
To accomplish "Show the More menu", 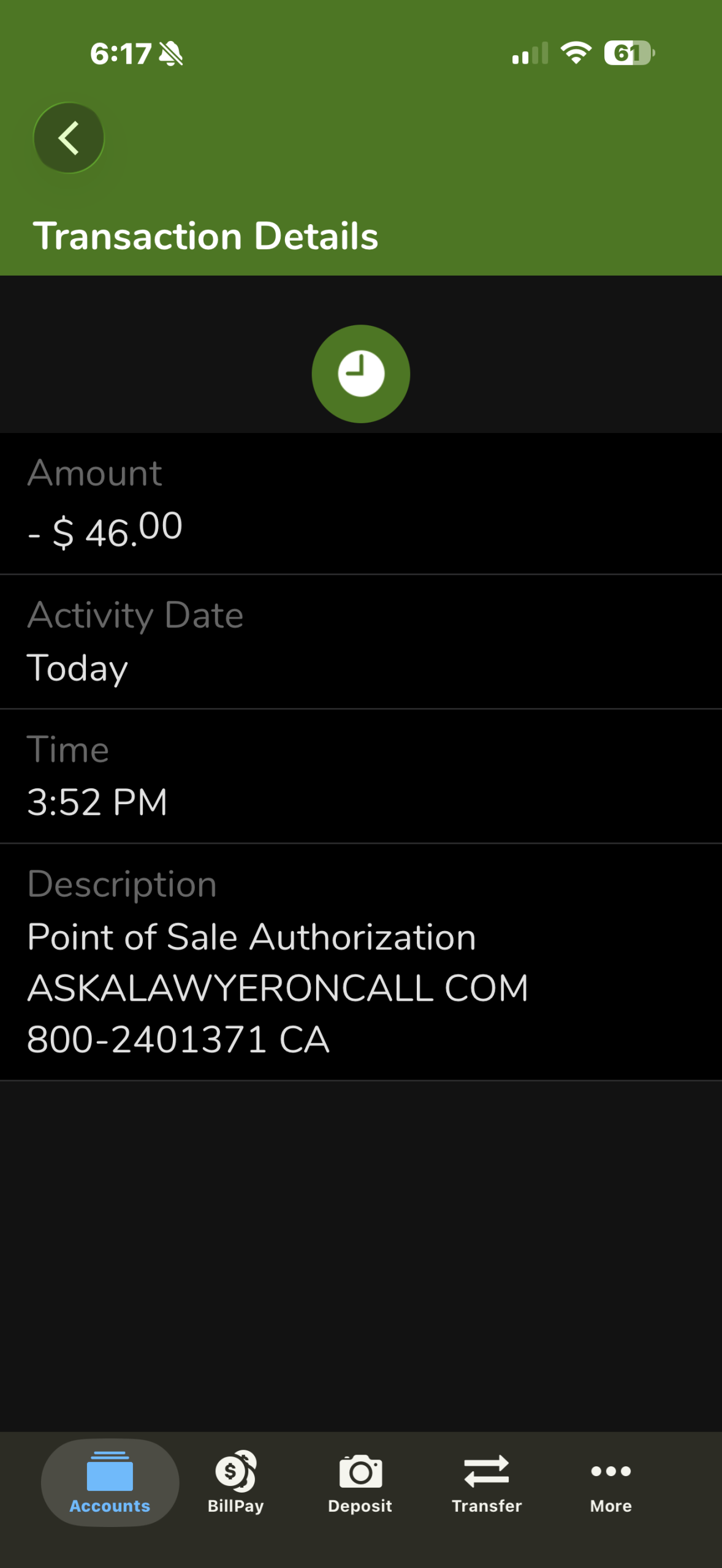I will point(610,1482).
